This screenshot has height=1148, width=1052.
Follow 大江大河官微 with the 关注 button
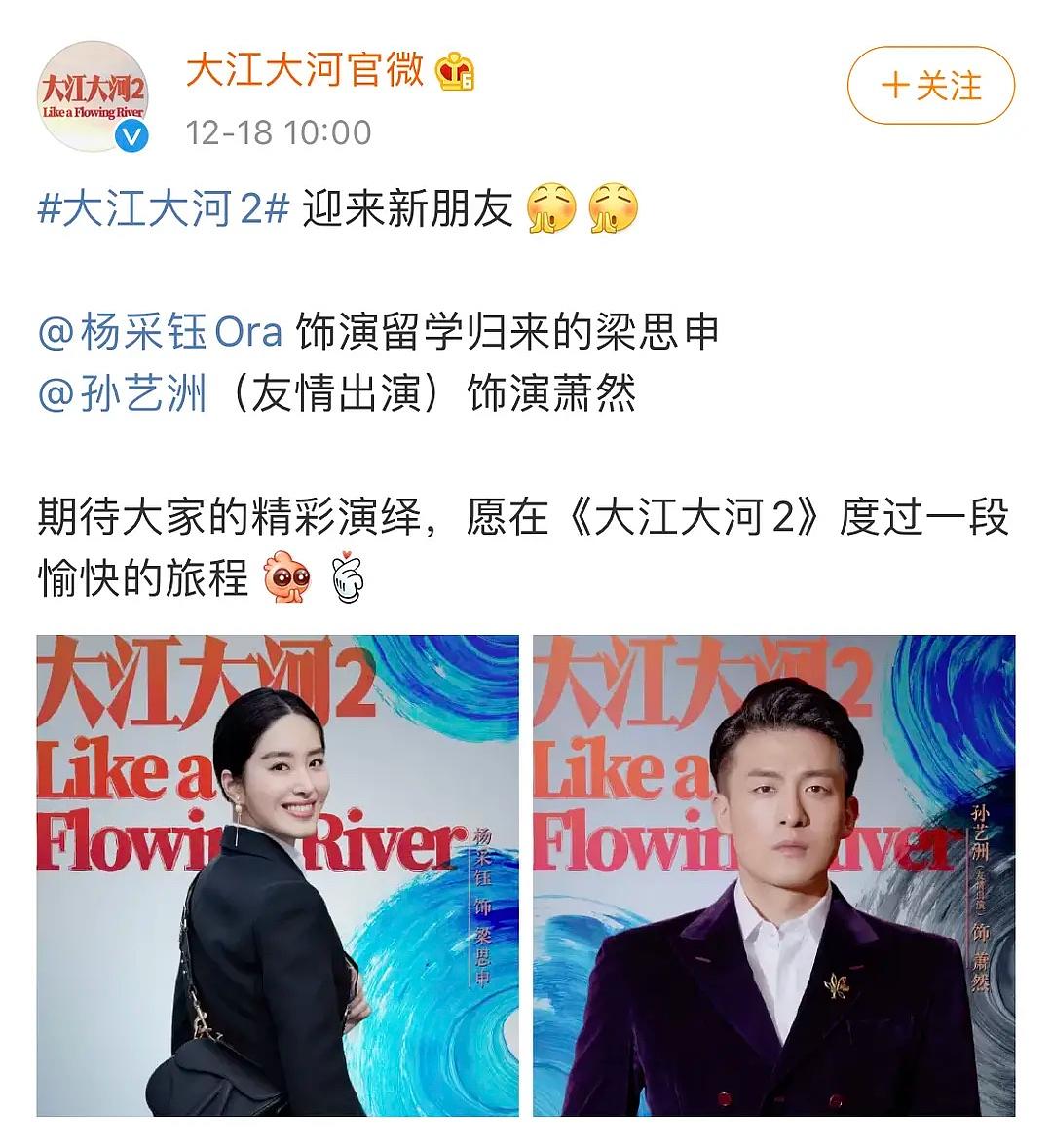[930, 86]
